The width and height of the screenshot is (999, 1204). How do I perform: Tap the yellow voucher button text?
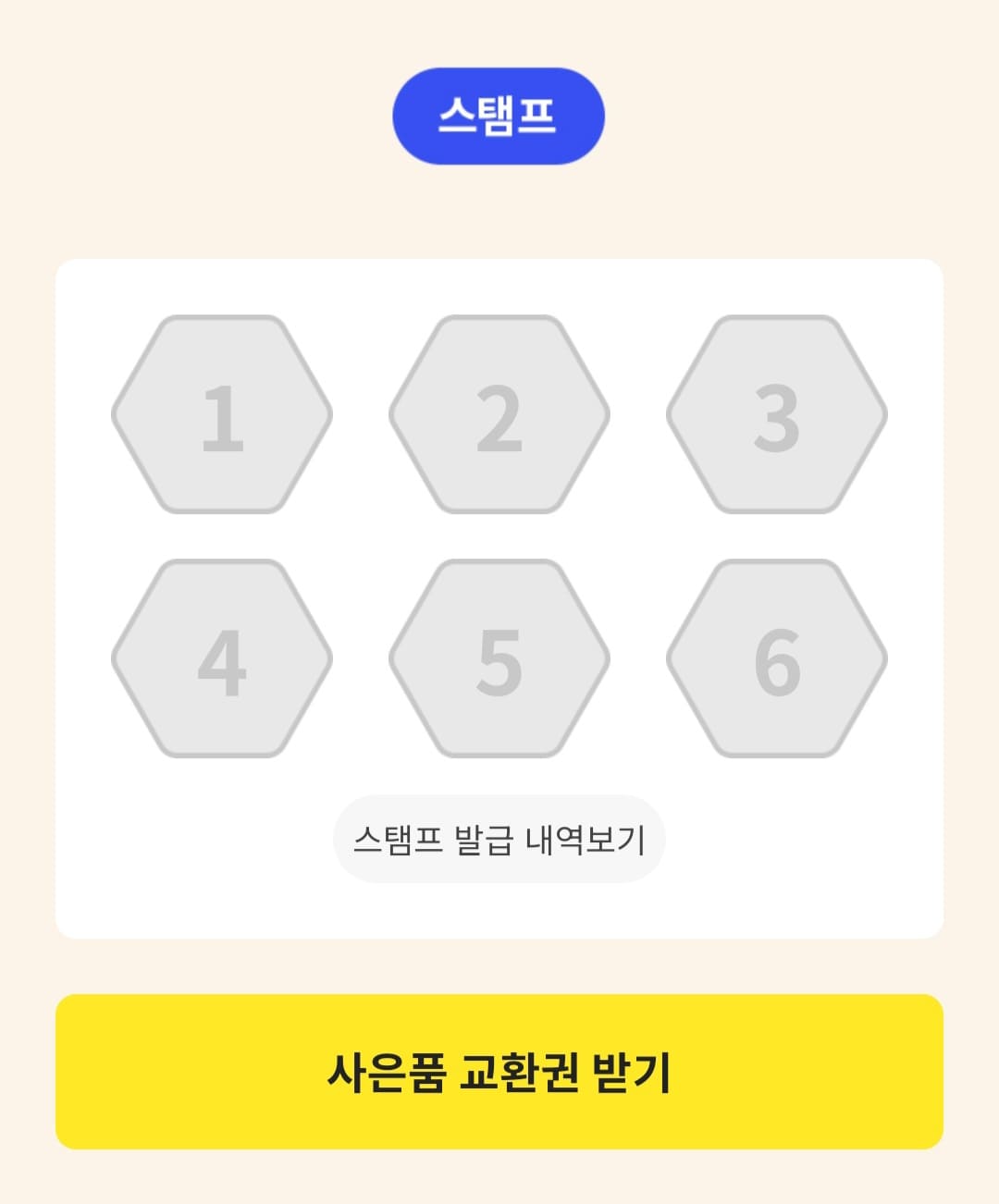coord(499,1075)
